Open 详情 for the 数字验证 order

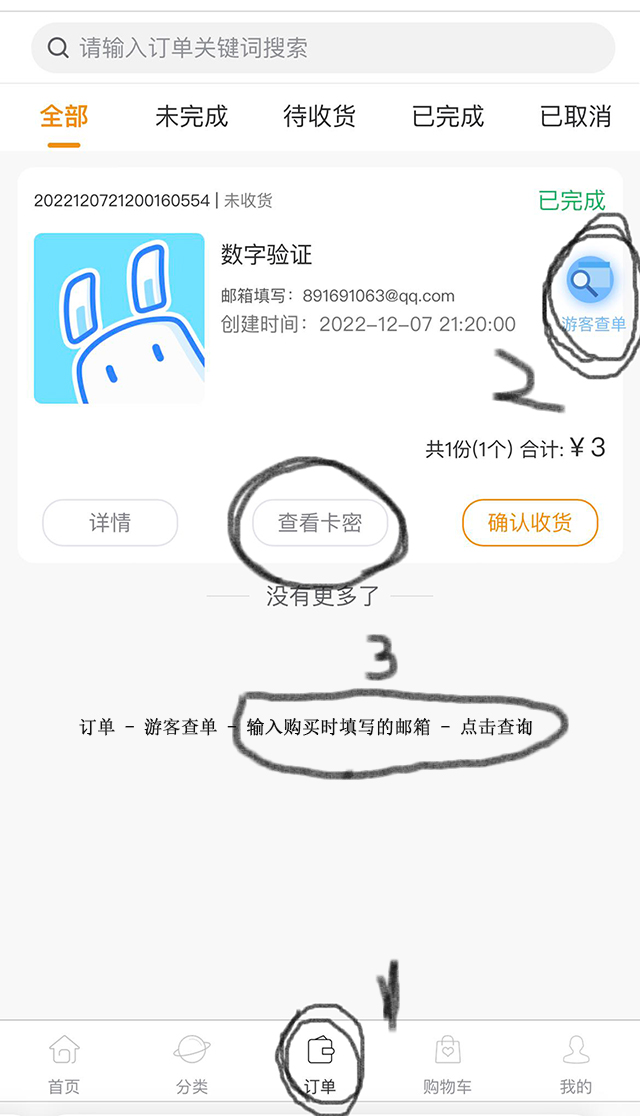click(110, 522)
